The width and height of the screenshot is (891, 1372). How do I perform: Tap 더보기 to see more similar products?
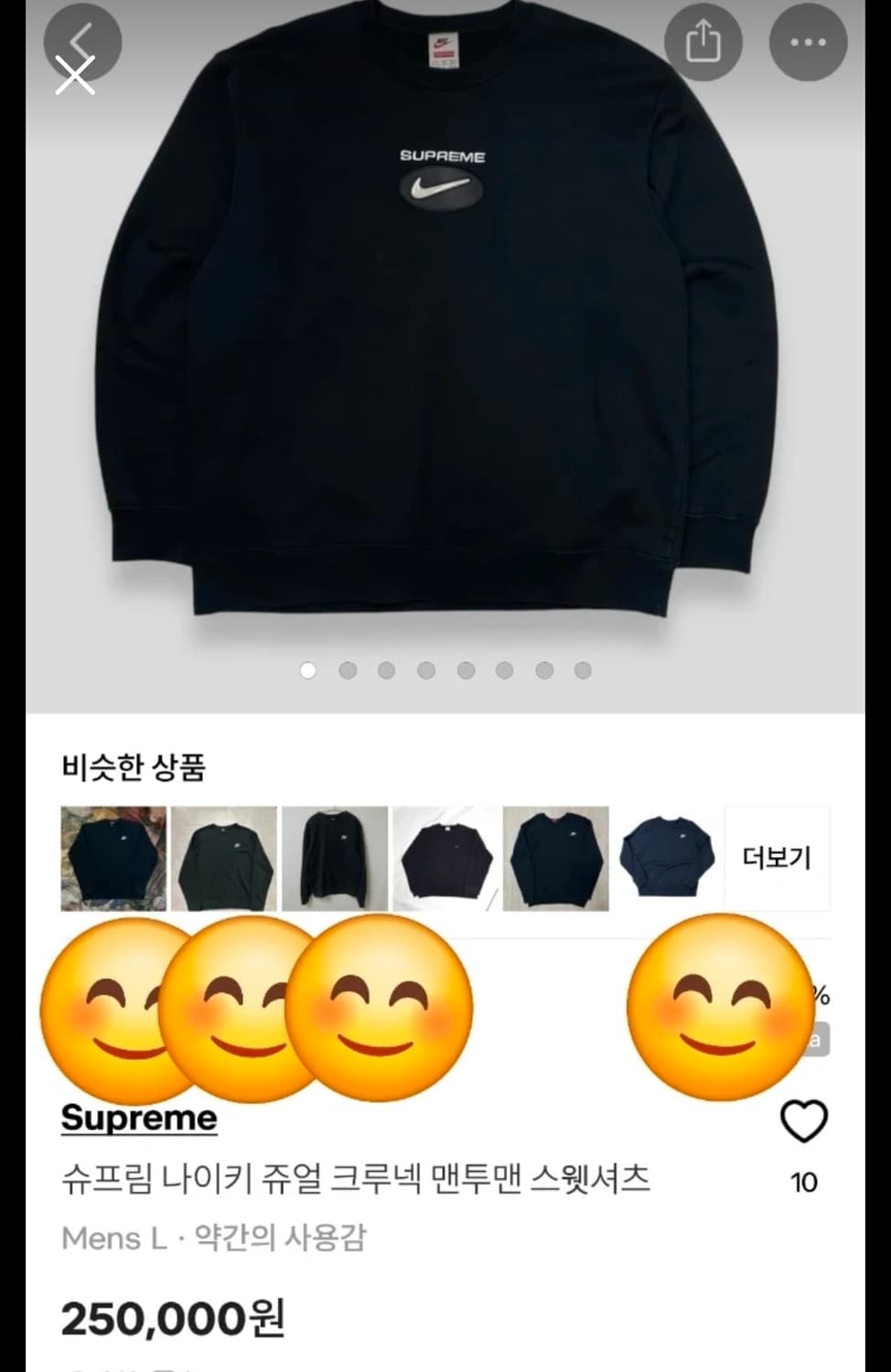[777, 858]
